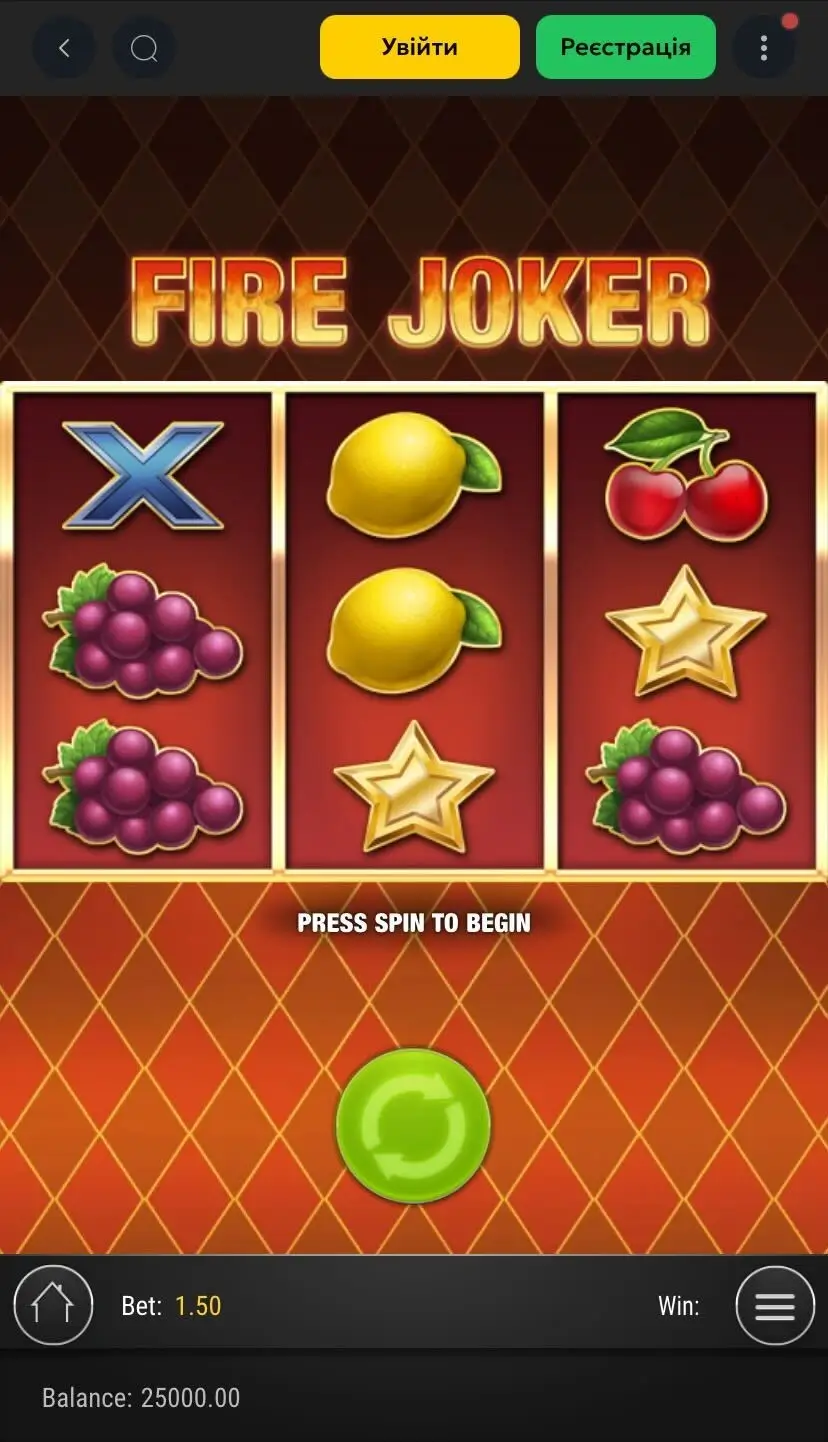828x1442 pixels.
Task: Click the Win display field
Action: click(x=680, y=1305)
